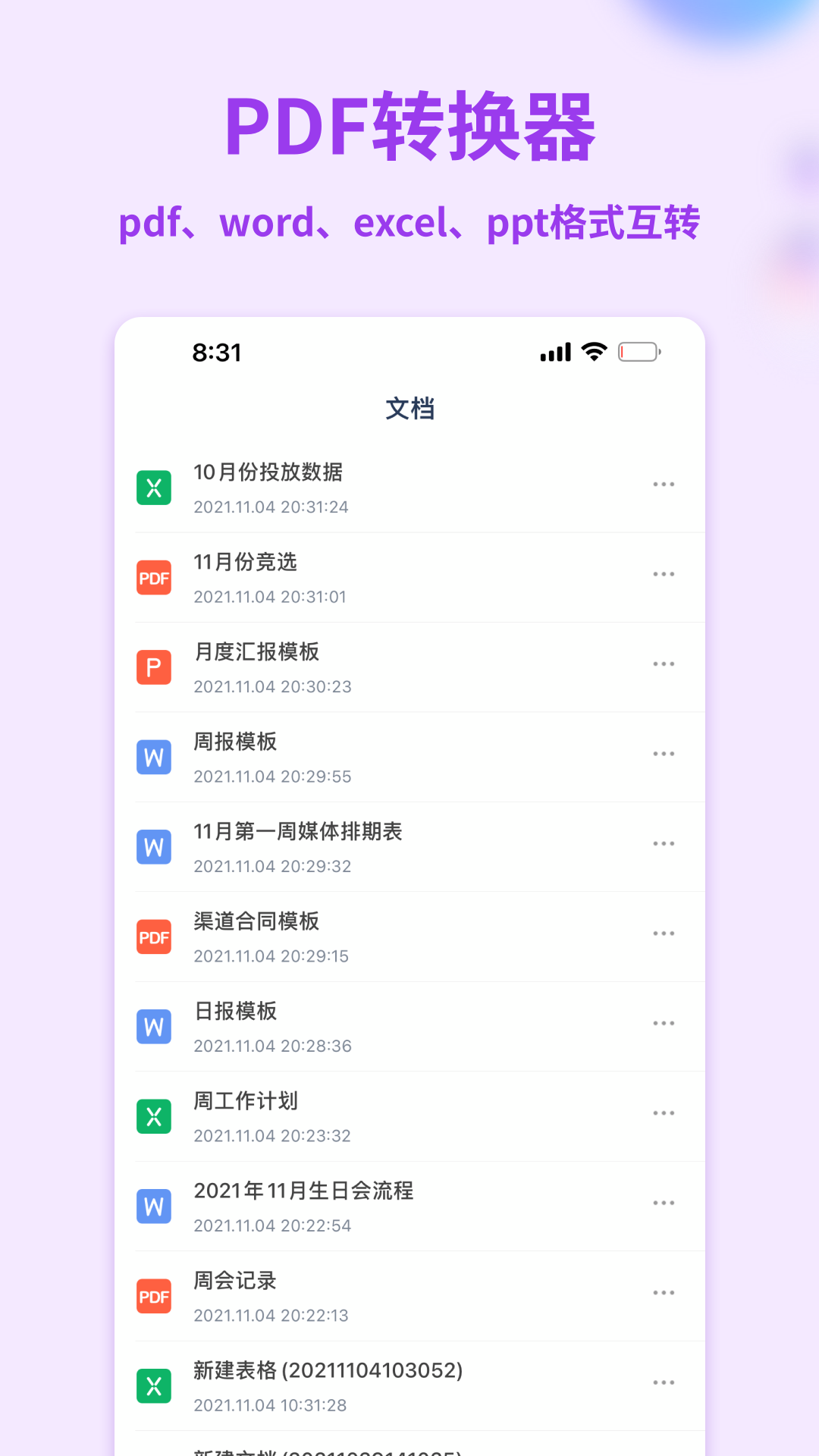Open the ellipsis menu for 11月份竞选
Viewport: 819px width, 1456px height.
coord(664,574)
